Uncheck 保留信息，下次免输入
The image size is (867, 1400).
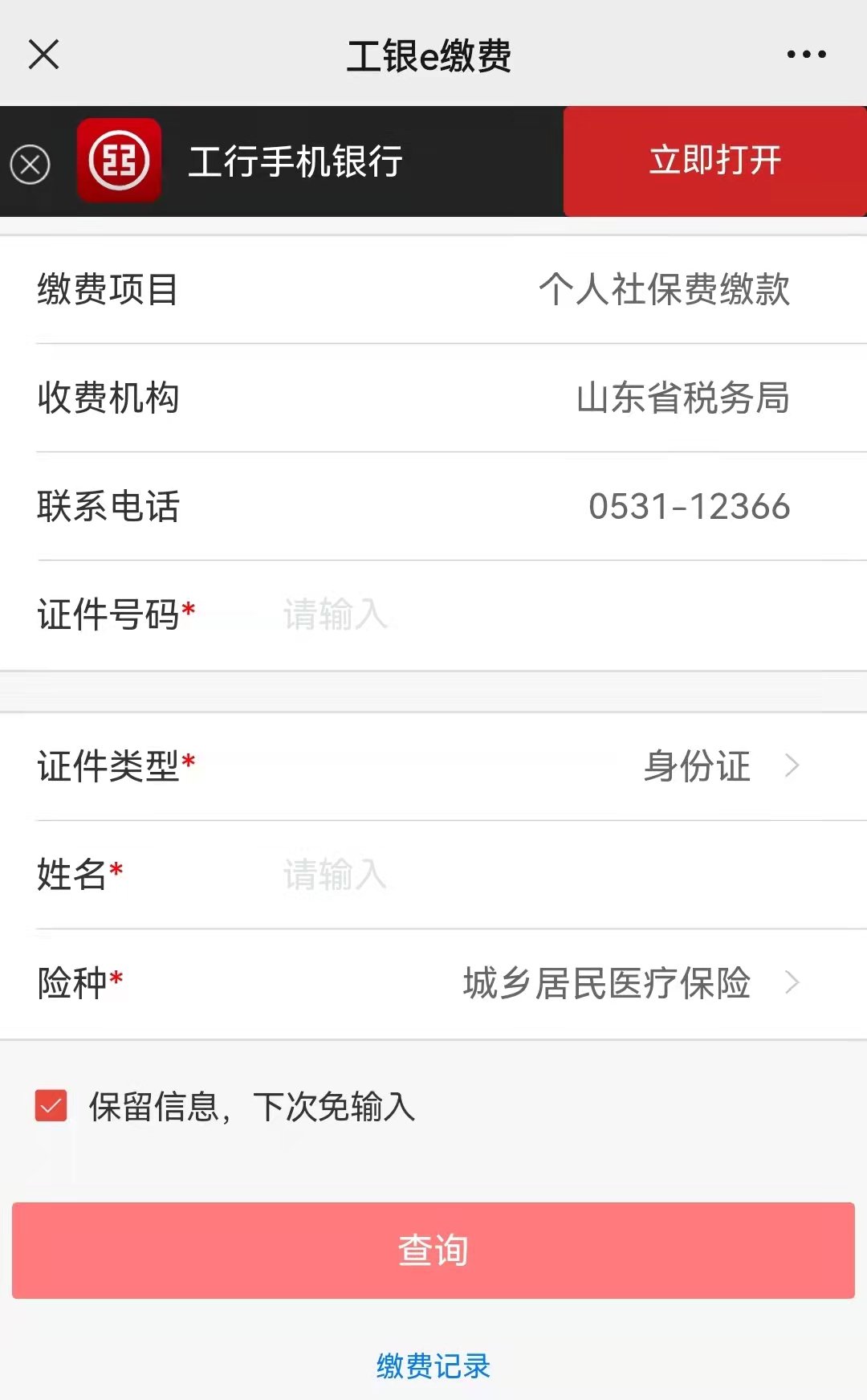click(51, 1106)
